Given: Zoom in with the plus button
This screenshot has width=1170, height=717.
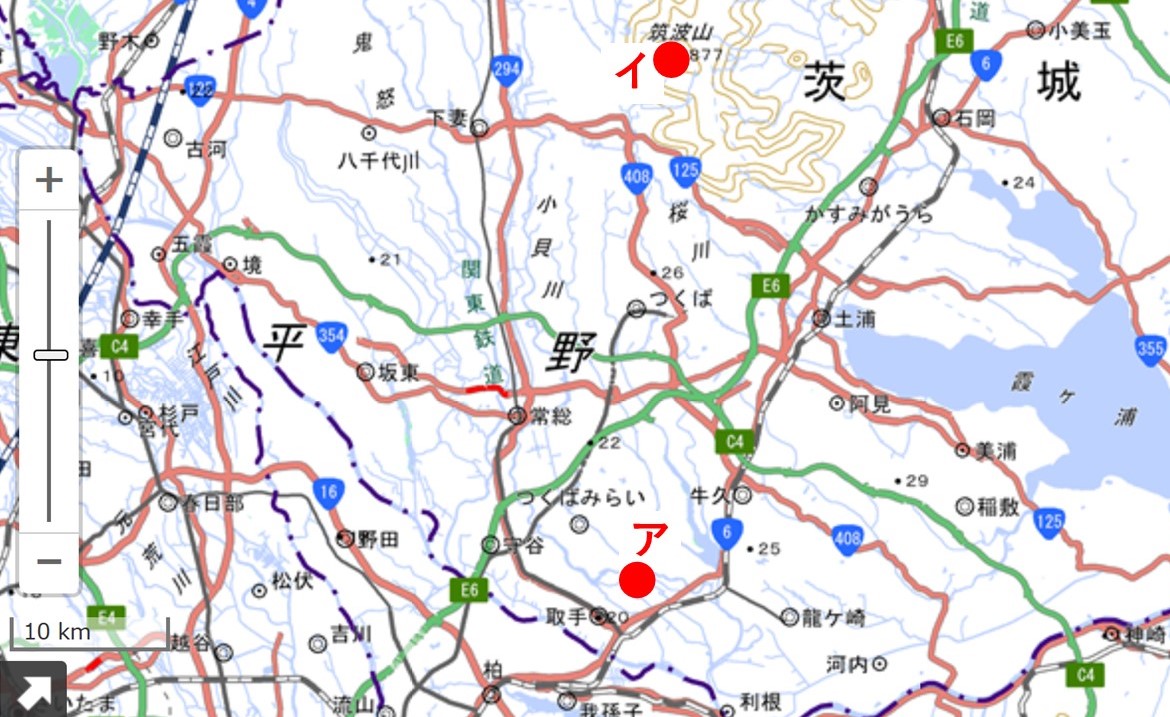Looking at the screenshot, I should click(x=49, y=180).
